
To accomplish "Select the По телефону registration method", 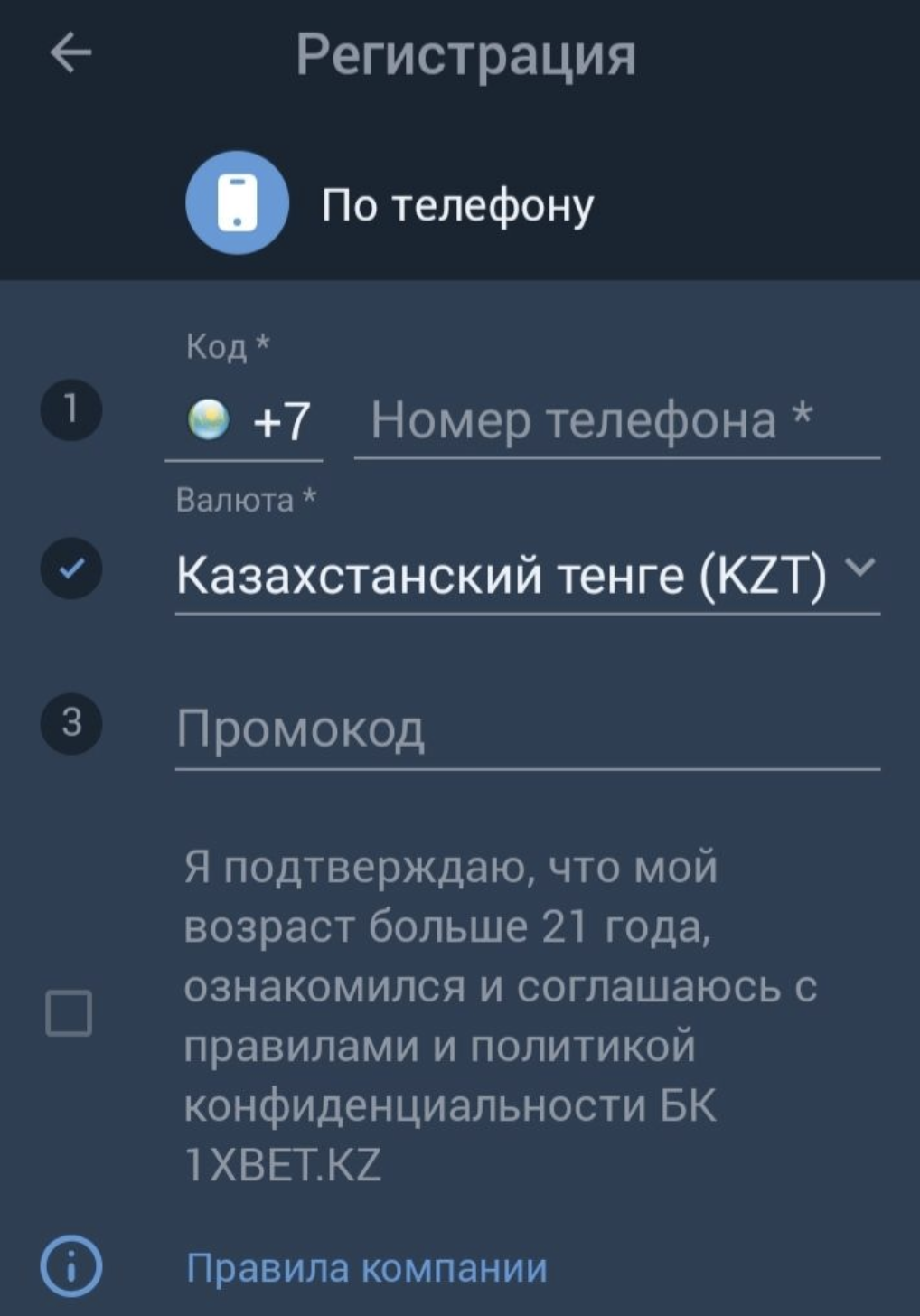I will 390,204.
